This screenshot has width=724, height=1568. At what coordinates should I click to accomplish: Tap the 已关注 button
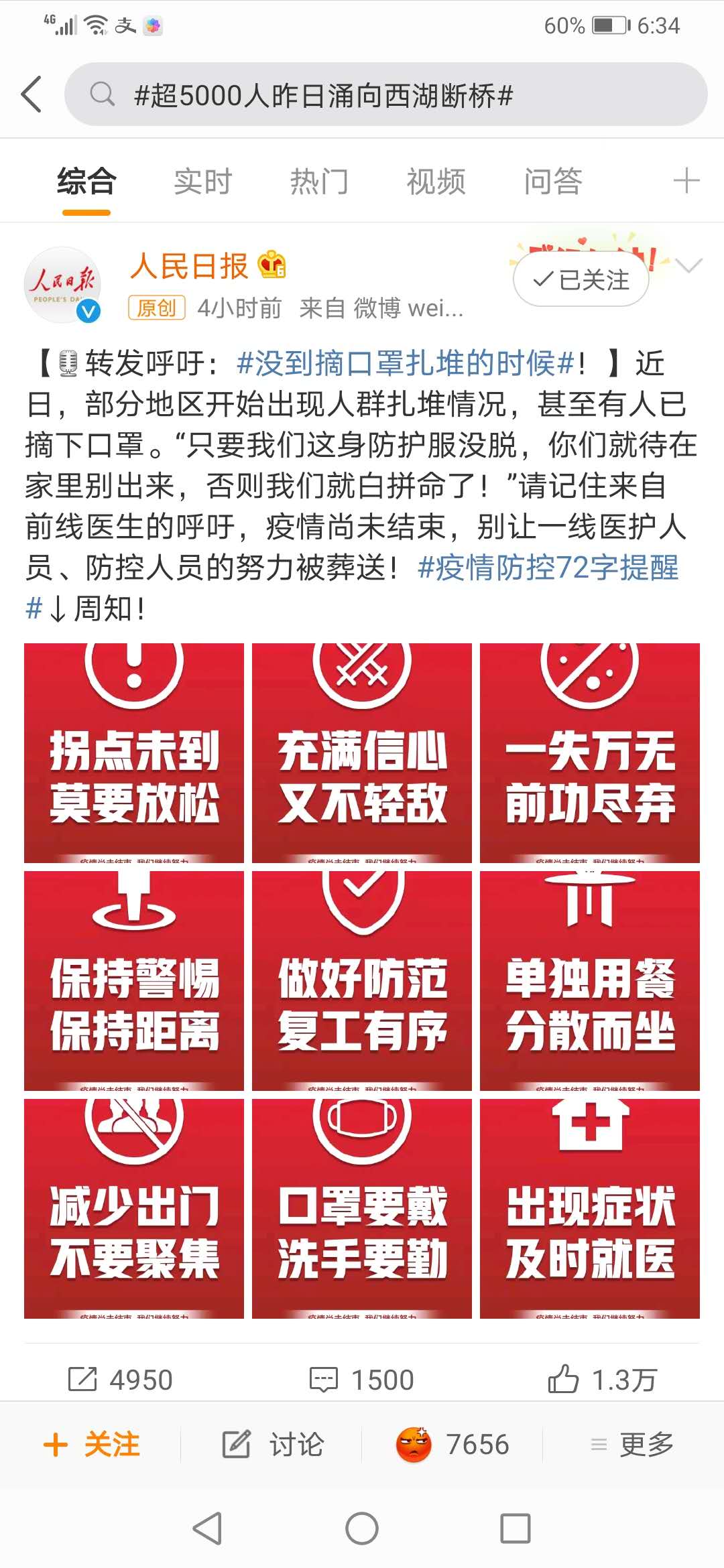point(581,279)
